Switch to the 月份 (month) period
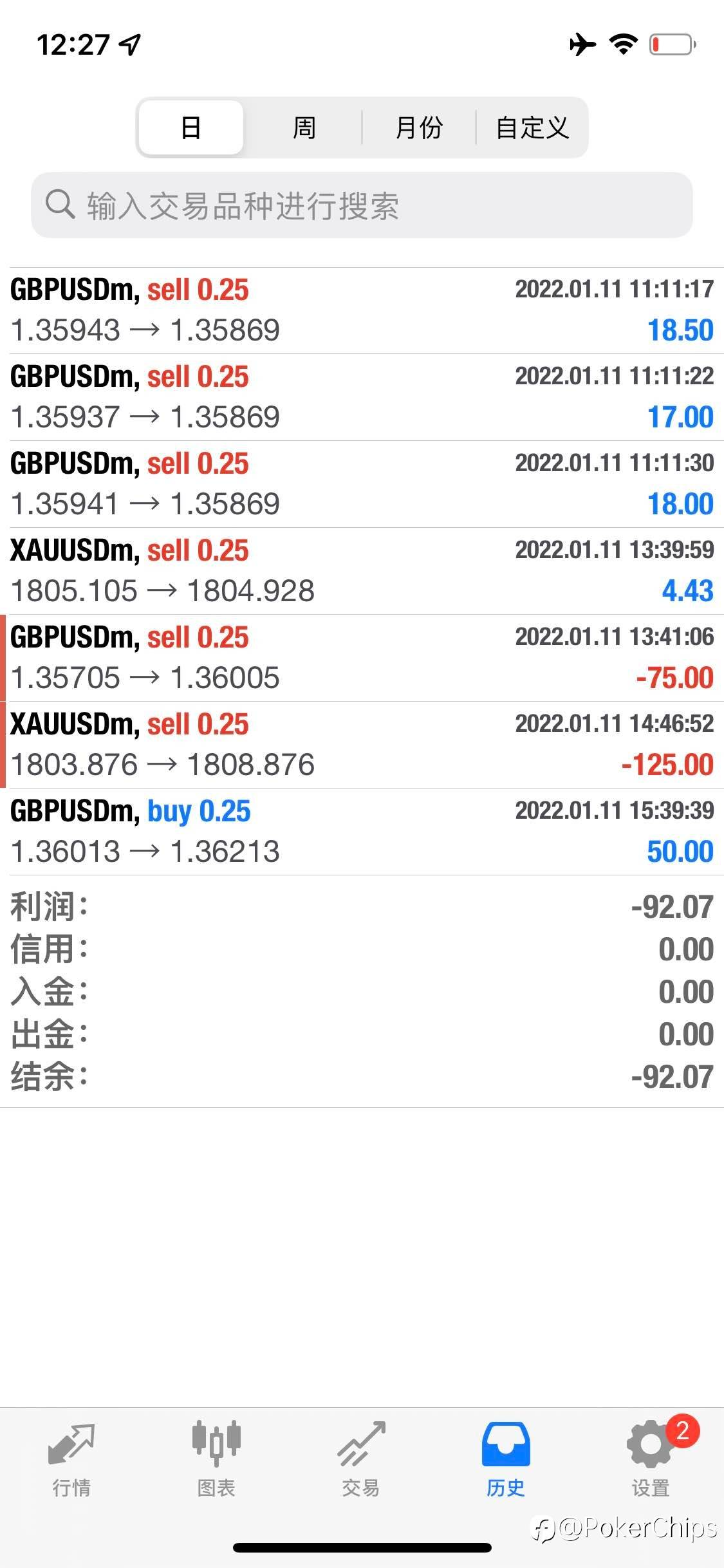Image resolution: width=724 pixels, height=1568 pixels. coord(419,127)
